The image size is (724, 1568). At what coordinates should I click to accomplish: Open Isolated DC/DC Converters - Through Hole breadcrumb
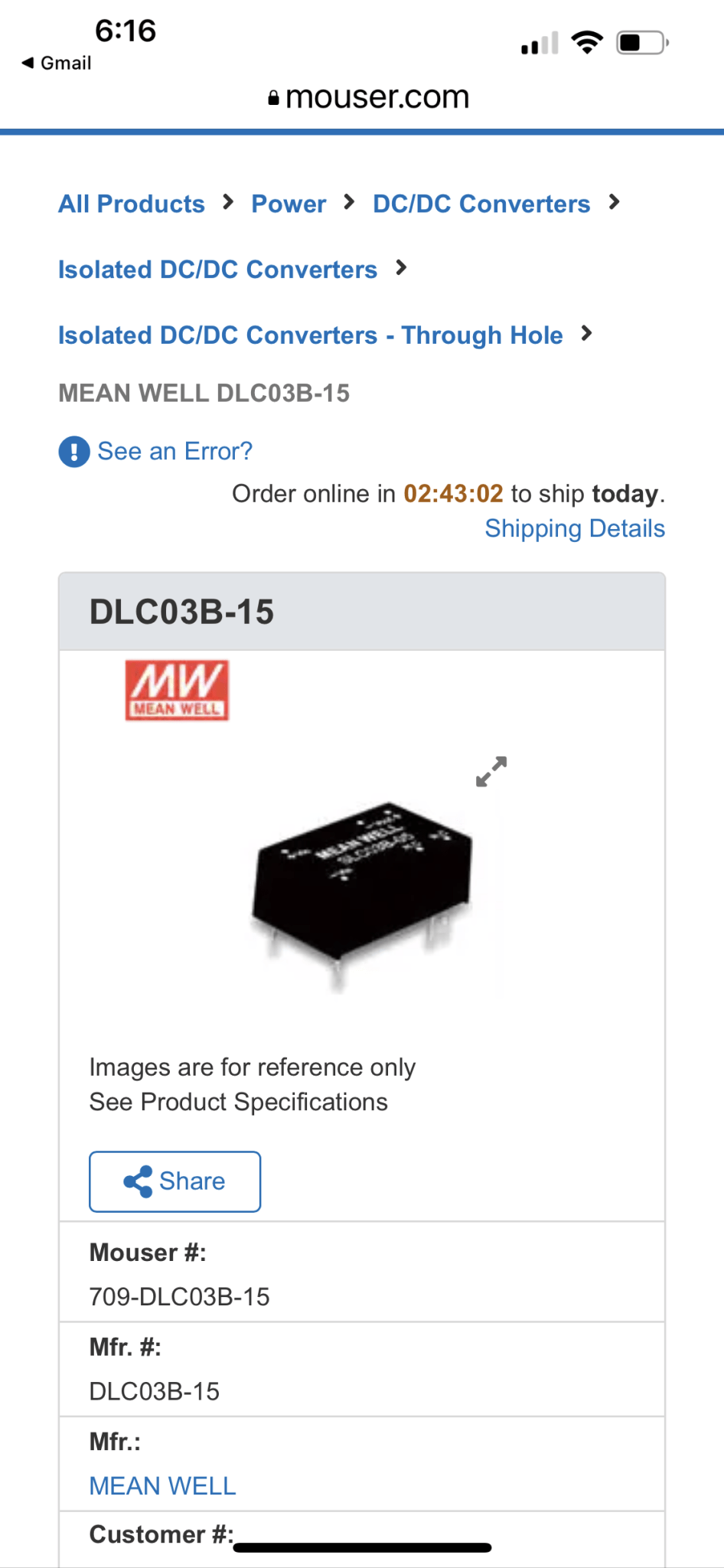pyautogui.click(x=311, y=335)
